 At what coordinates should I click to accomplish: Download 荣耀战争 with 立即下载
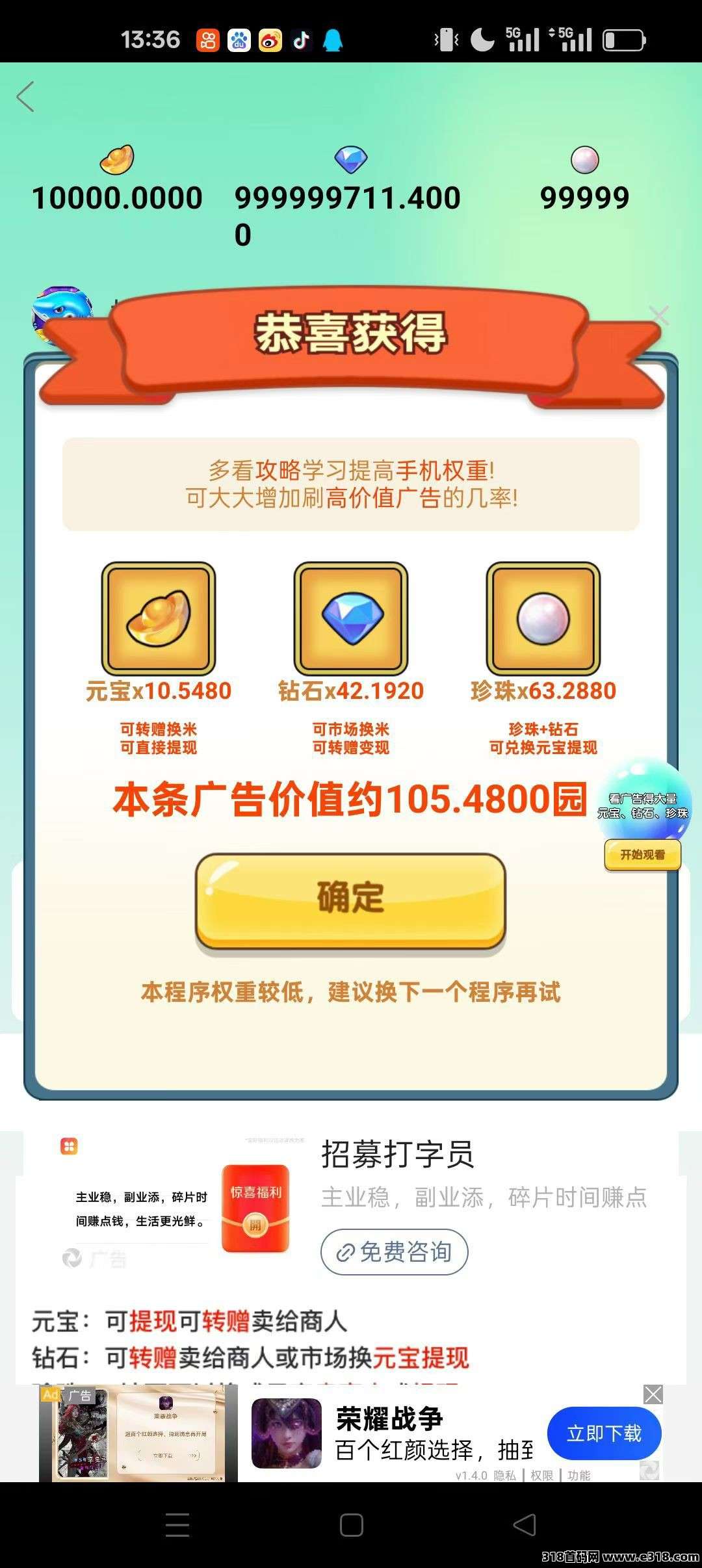(x=604, y=1433)
